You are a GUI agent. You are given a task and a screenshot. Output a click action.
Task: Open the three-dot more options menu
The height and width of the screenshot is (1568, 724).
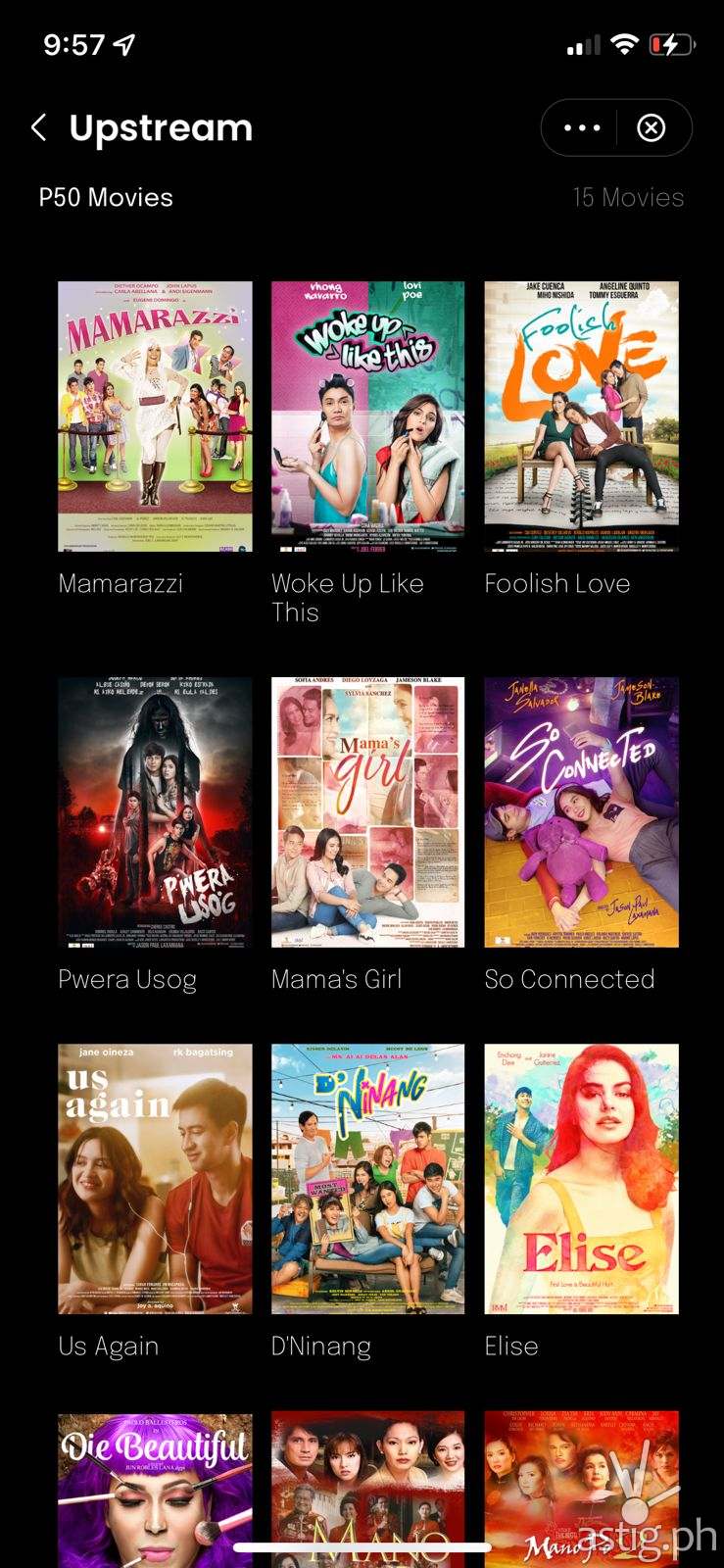582,127
